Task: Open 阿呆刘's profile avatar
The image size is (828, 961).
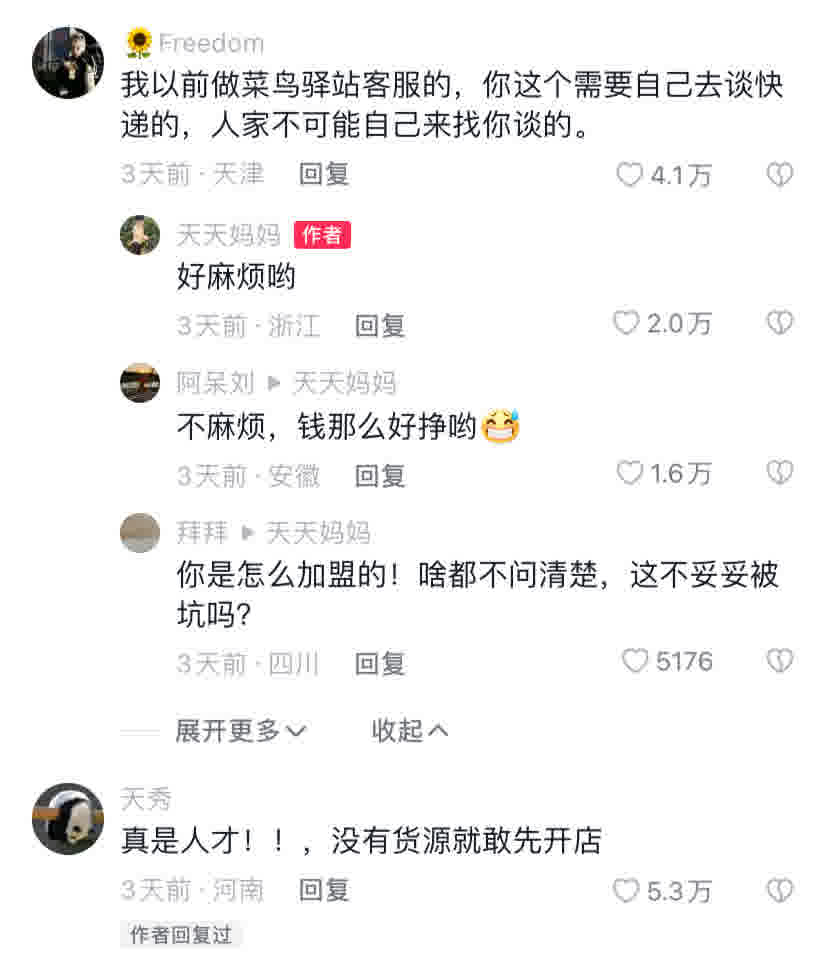Action: coord(140,383)
